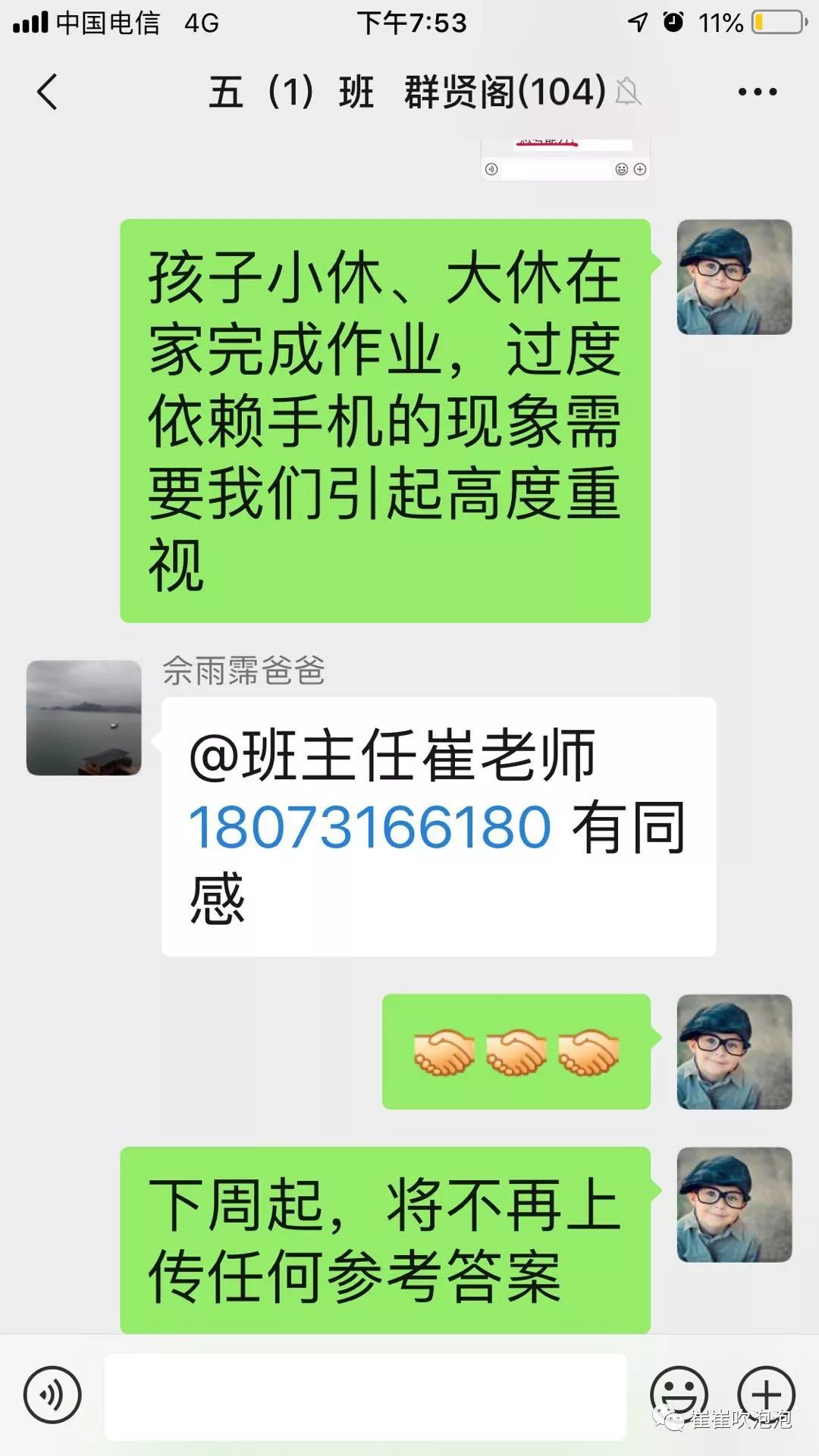This screenshot has height=1456, width=819.
Task: Go back from the group chat
Action: (47, 92)
